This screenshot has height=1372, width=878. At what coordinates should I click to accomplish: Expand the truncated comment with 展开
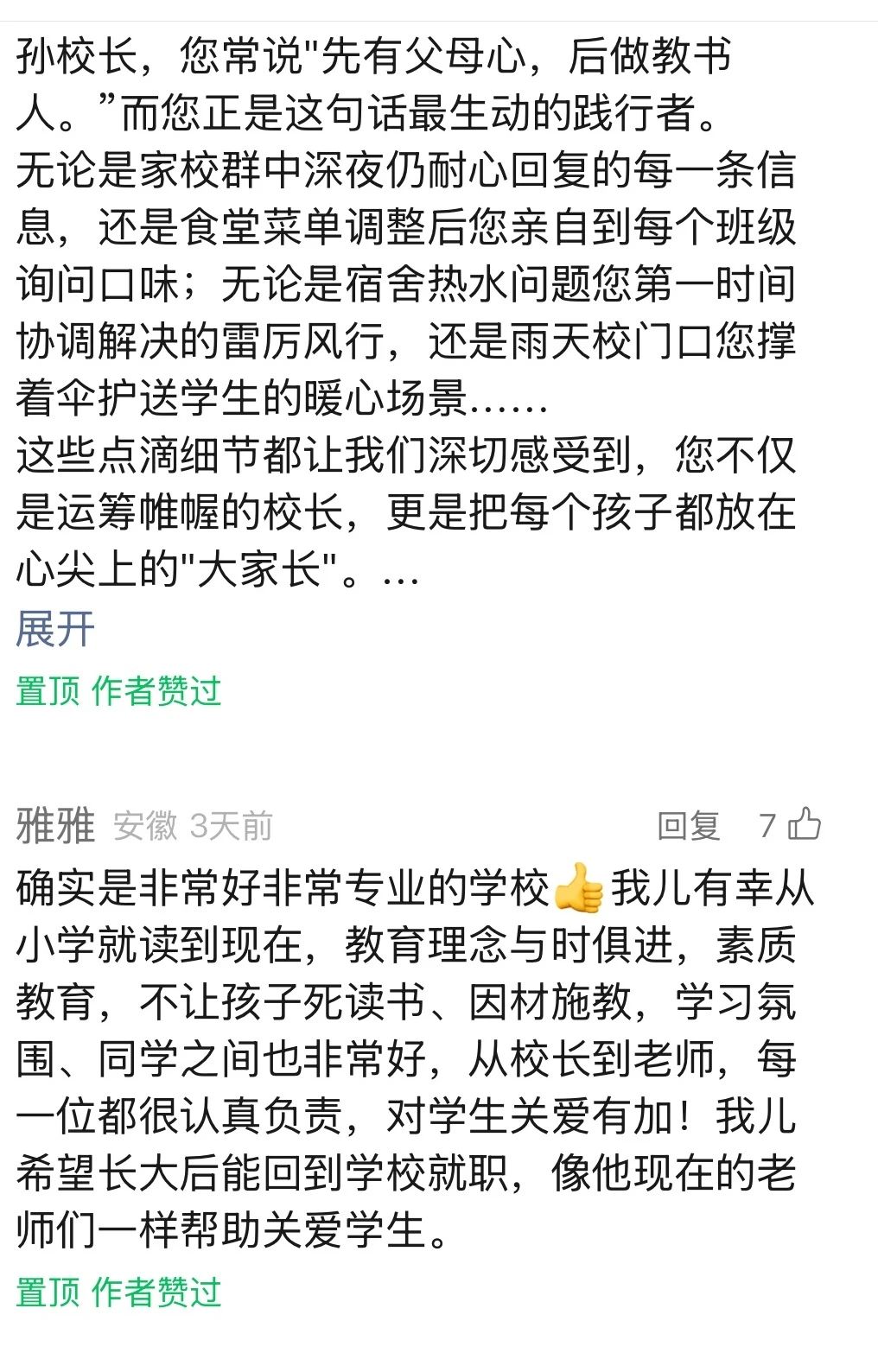(x=55, y=628)
